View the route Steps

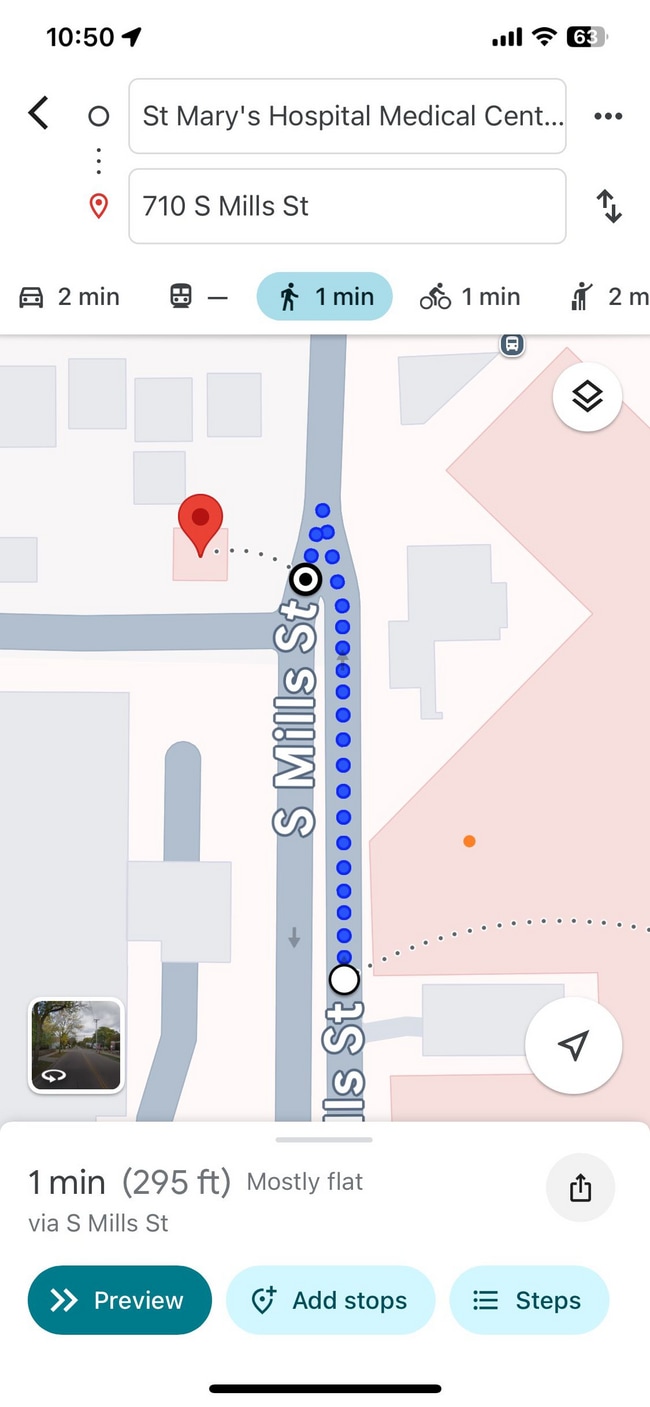click(x=529, y=1300)
